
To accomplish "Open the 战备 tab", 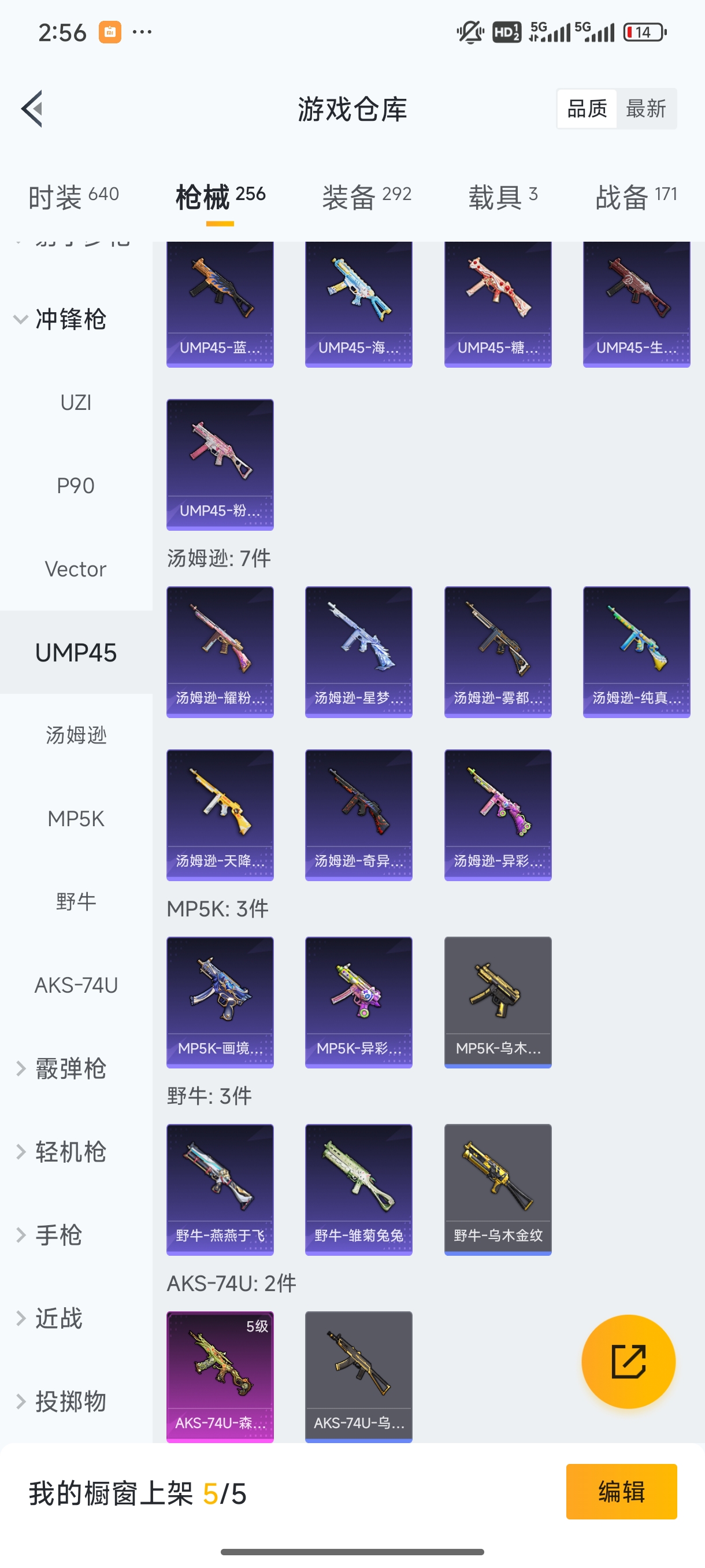I will [636, 197].
